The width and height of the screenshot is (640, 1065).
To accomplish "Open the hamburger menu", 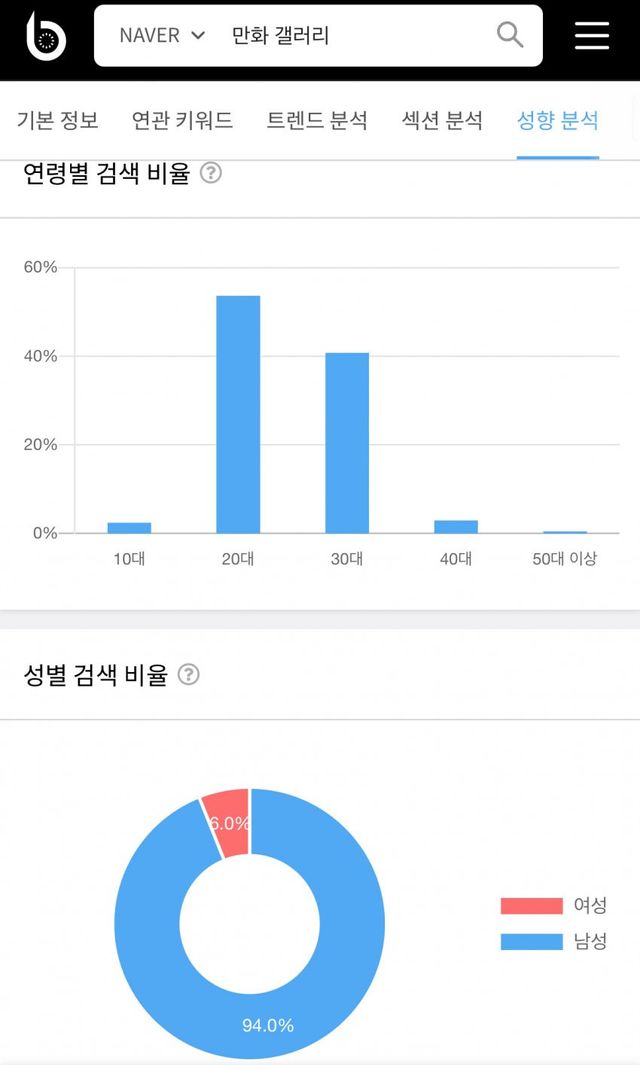I will (x=592, y=35).
